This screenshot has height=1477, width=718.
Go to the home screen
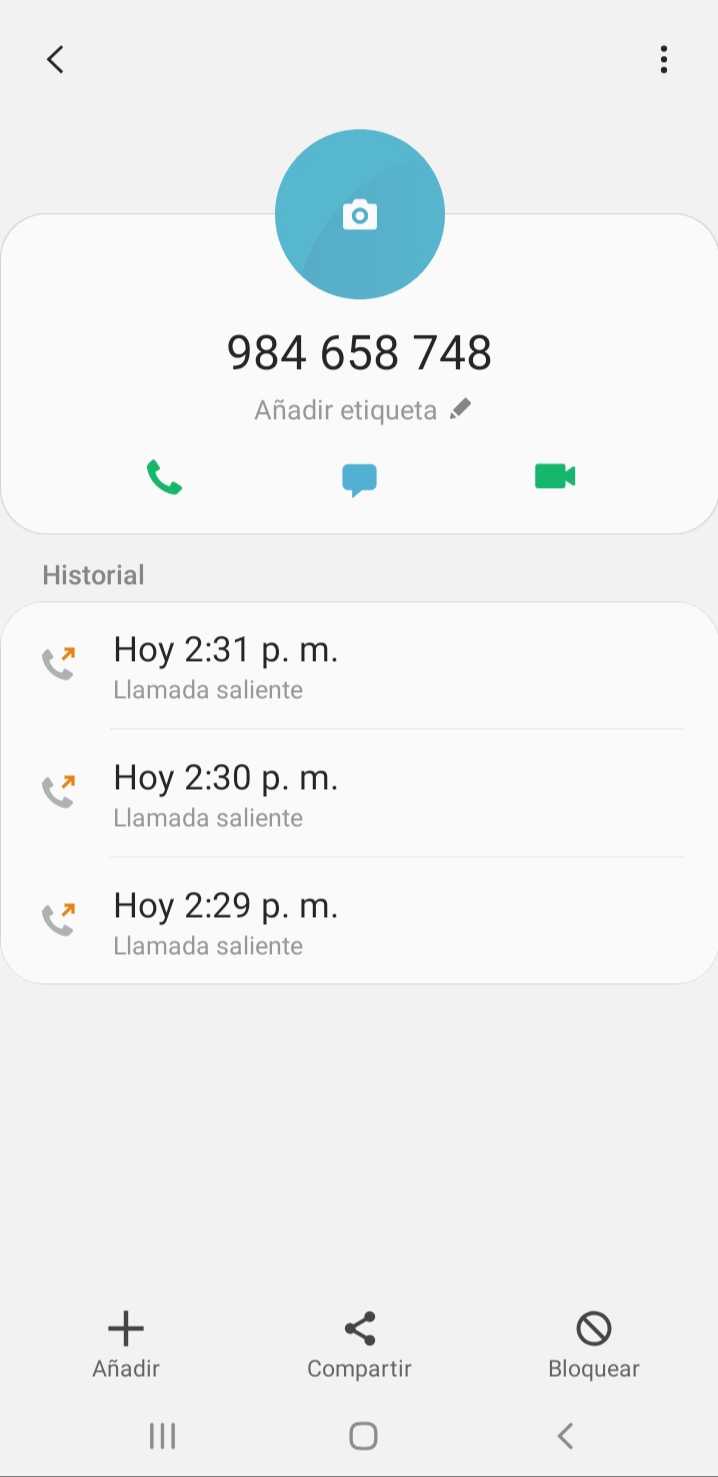click(x=363, y=1436)
